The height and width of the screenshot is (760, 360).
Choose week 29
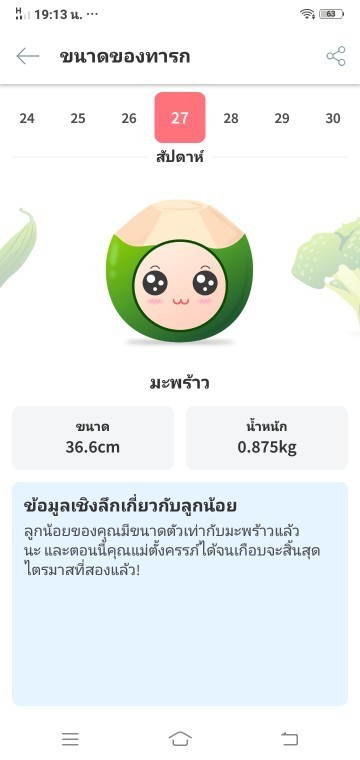[282, 118]
